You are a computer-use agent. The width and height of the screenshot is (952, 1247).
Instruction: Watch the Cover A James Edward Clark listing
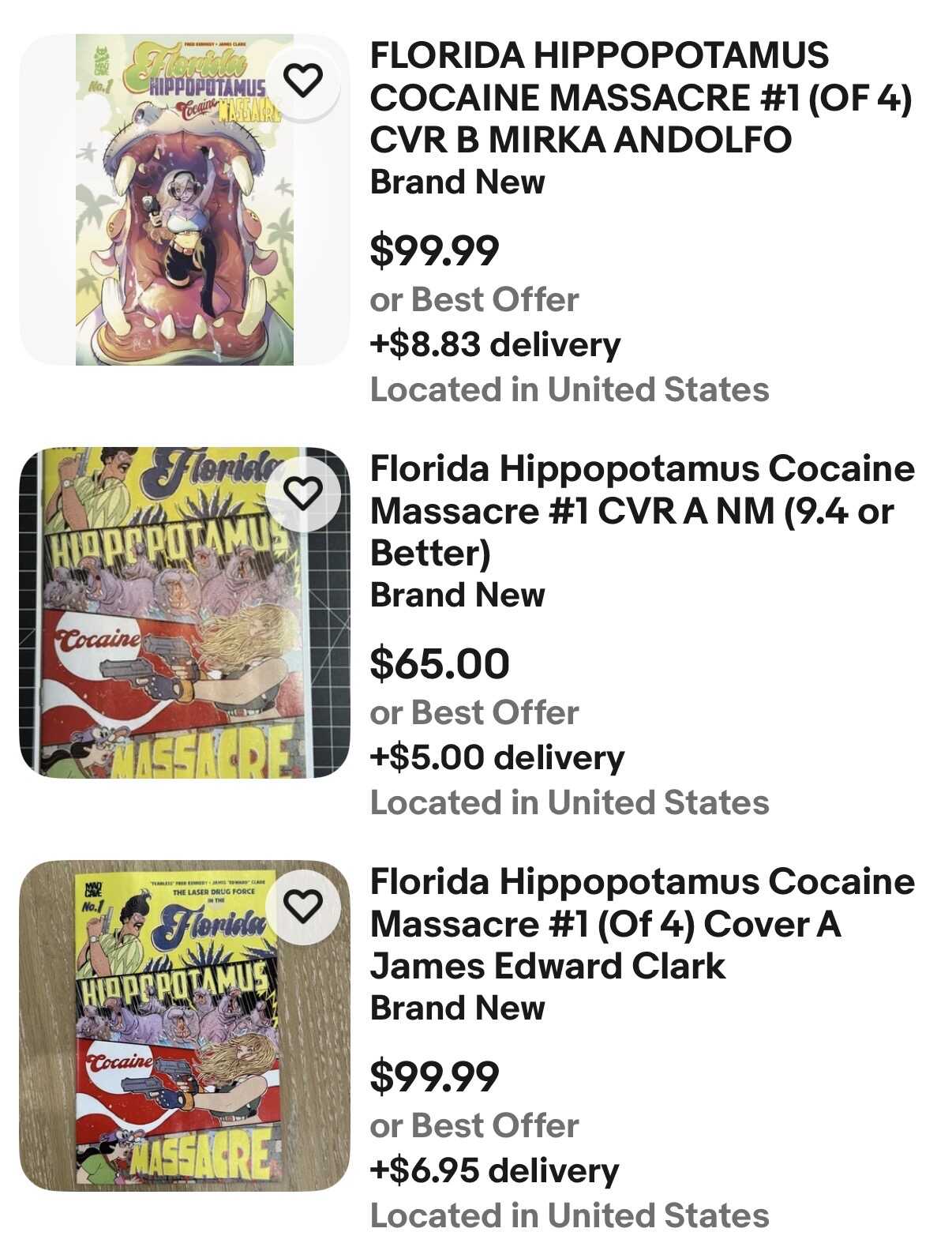(303, 905)
